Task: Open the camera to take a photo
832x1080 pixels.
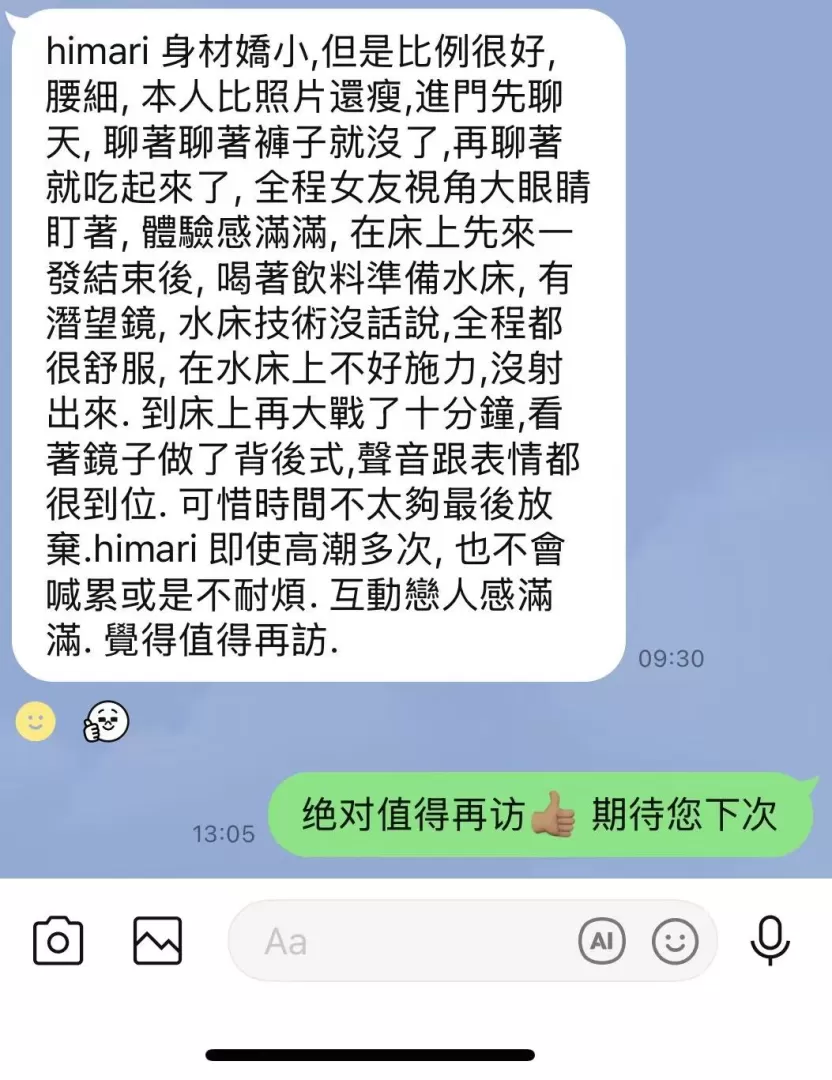Action: (x=58, y=941)
